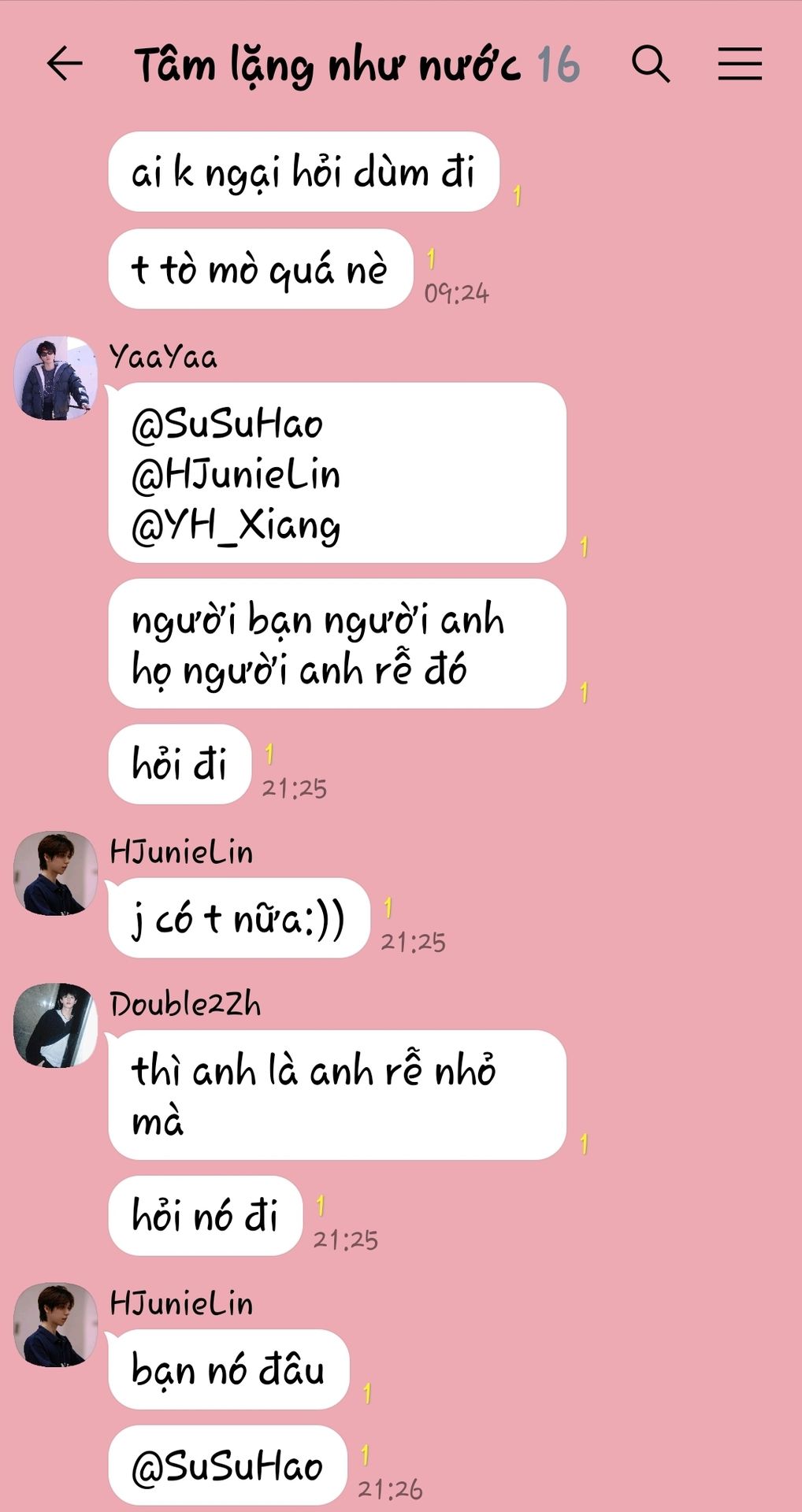Viewport: 802px width, 1512px height.
Task: View YaaYaa's profile picture
Action: [55, 379]
